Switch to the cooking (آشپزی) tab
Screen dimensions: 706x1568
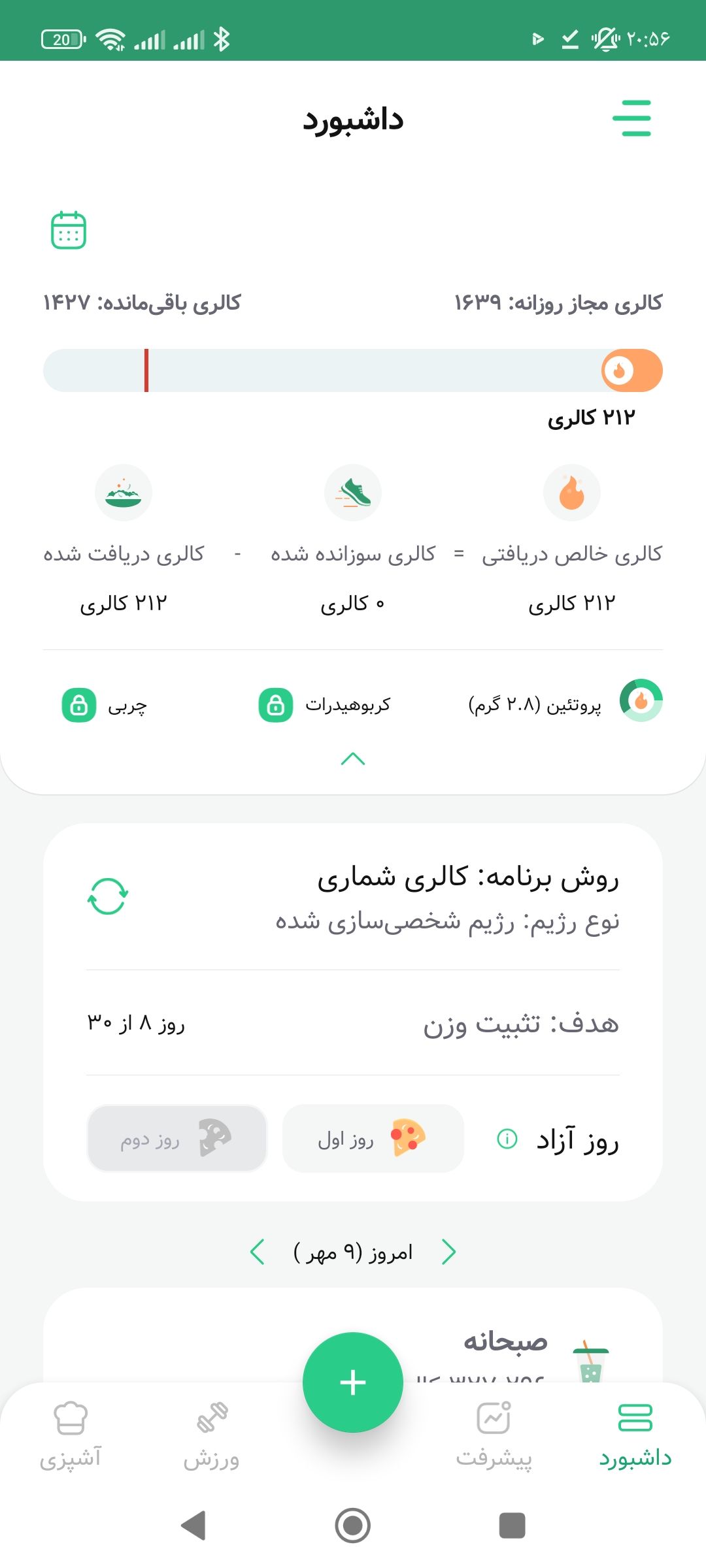pos(71,1434)
